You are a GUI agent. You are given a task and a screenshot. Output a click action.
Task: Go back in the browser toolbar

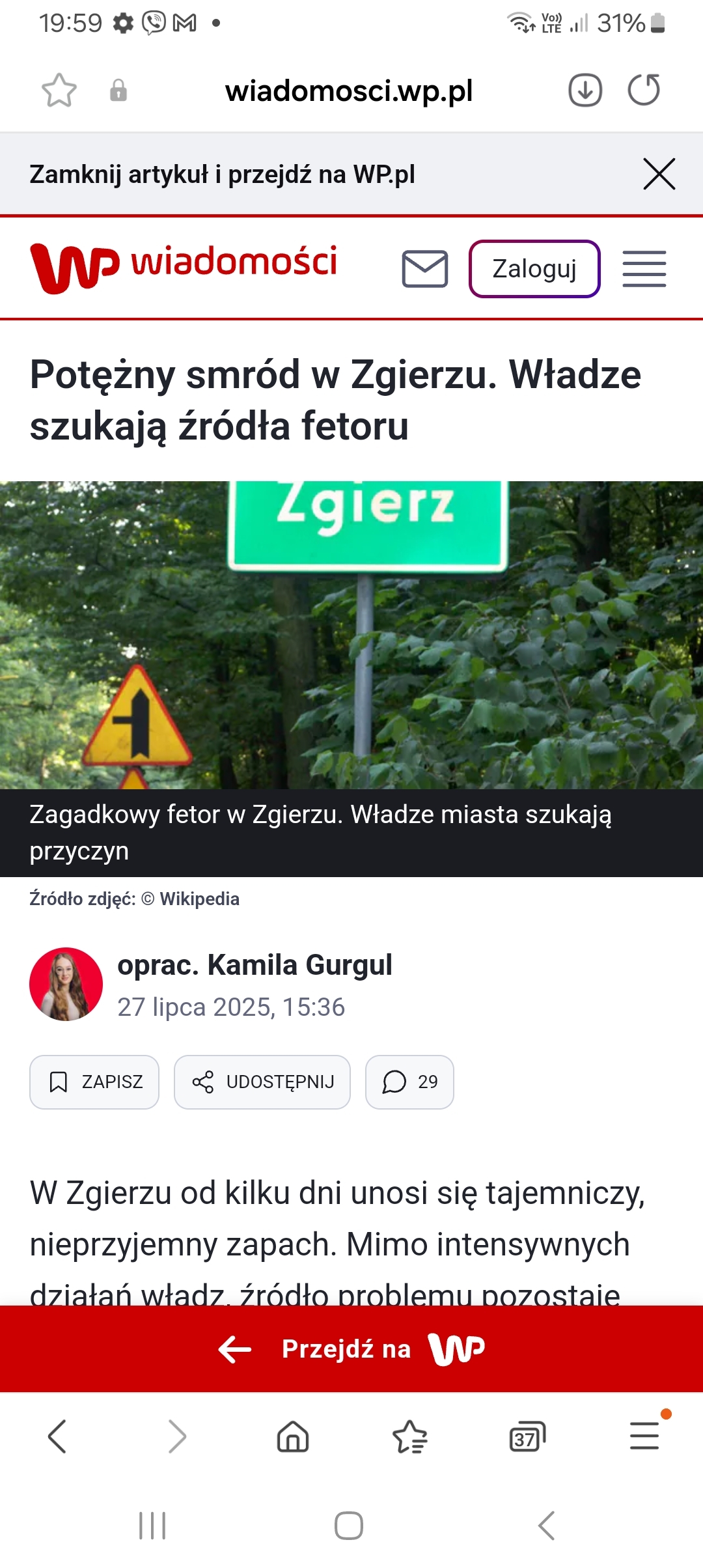(57, 1436)
